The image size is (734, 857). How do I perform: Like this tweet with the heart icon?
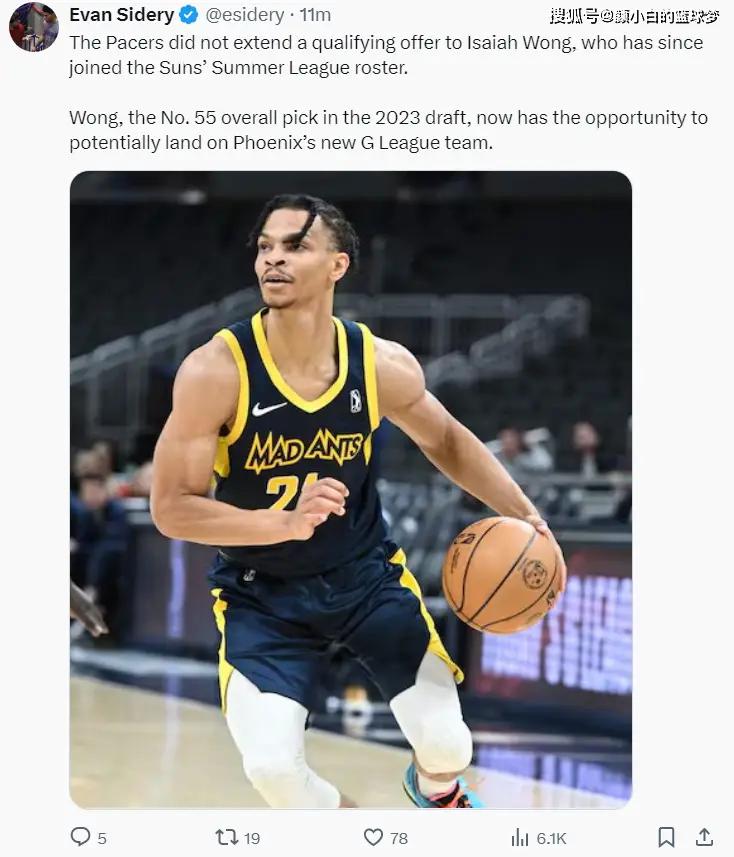click(x=374, y=836)
